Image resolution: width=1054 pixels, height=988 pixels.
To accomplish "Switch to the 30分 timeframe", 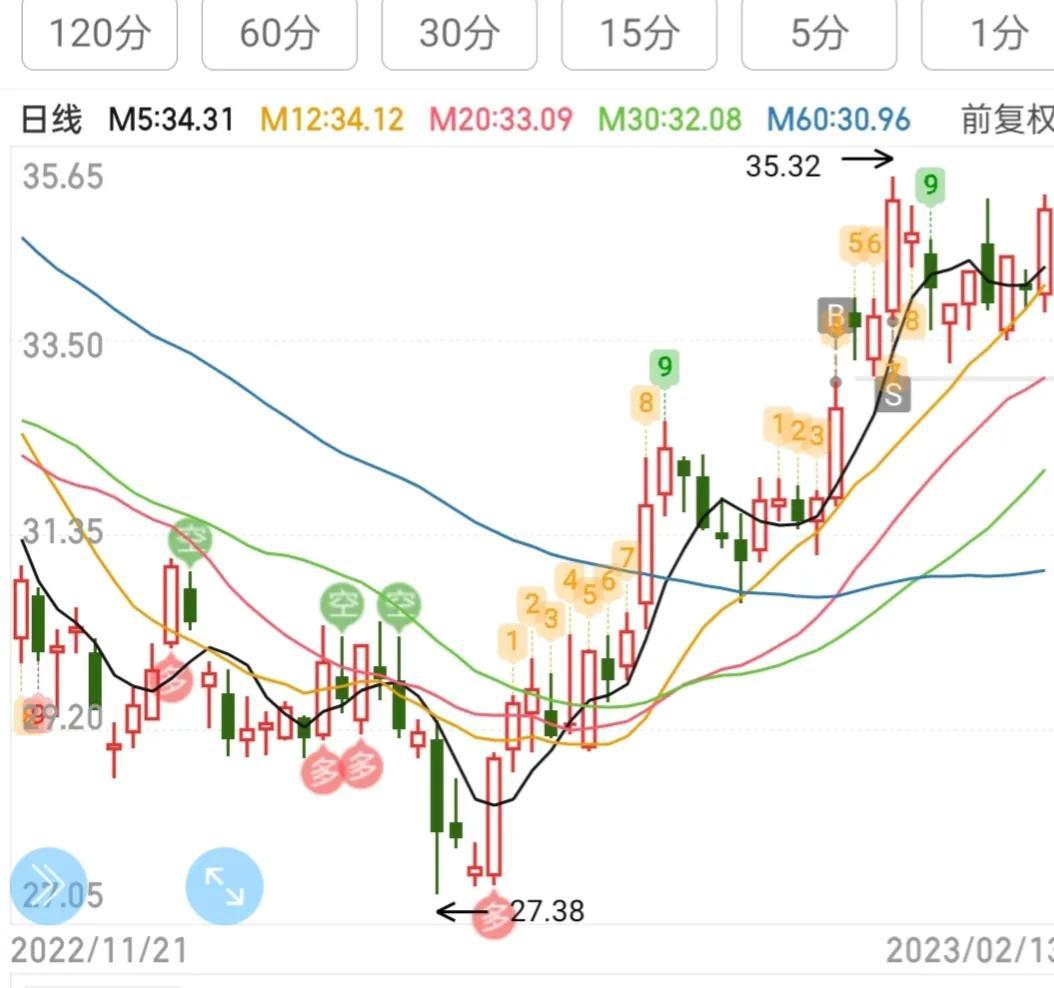I will click(x=459, y=34).
